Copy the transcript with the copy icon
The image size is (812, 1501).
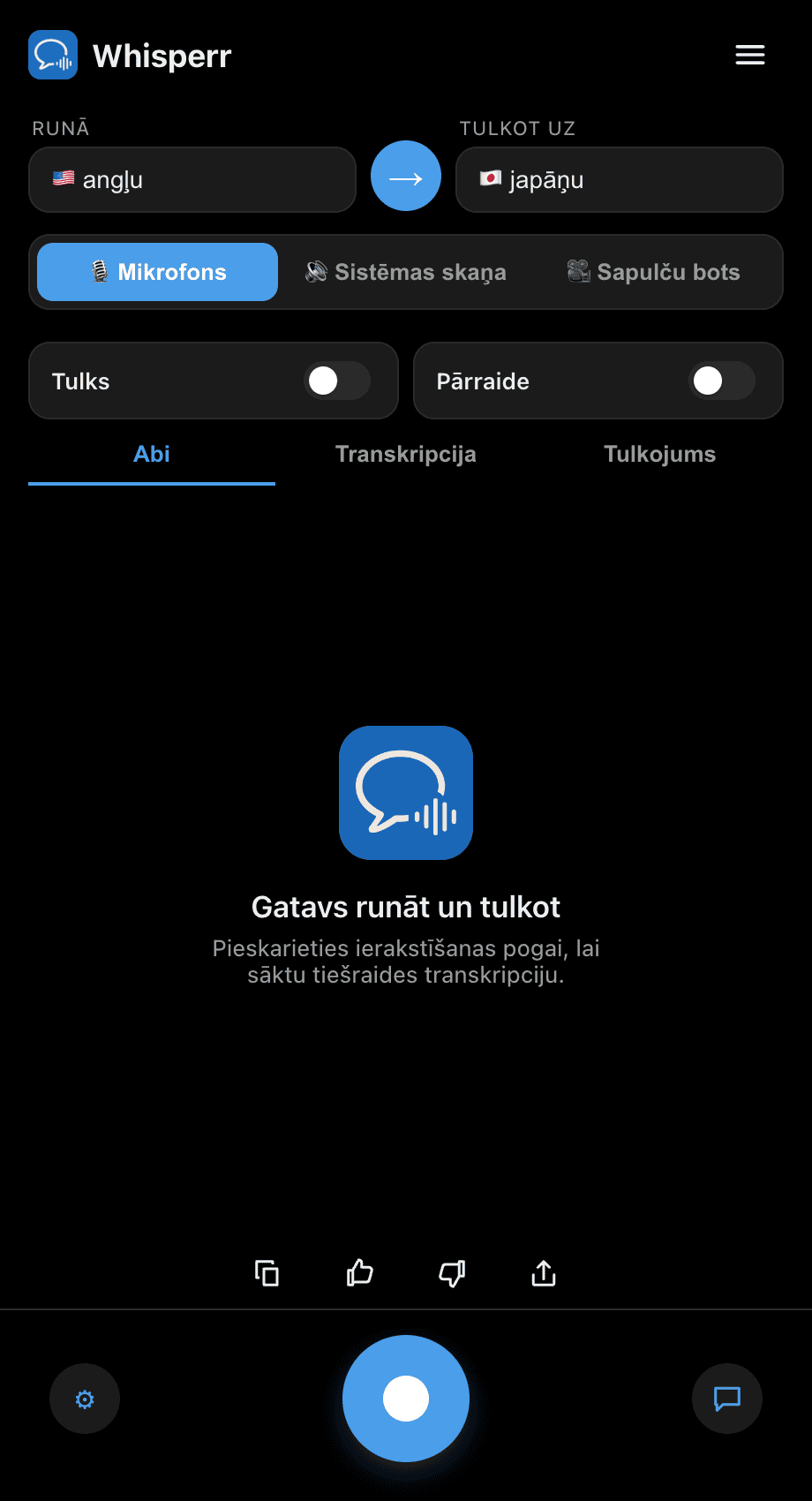267,1273
